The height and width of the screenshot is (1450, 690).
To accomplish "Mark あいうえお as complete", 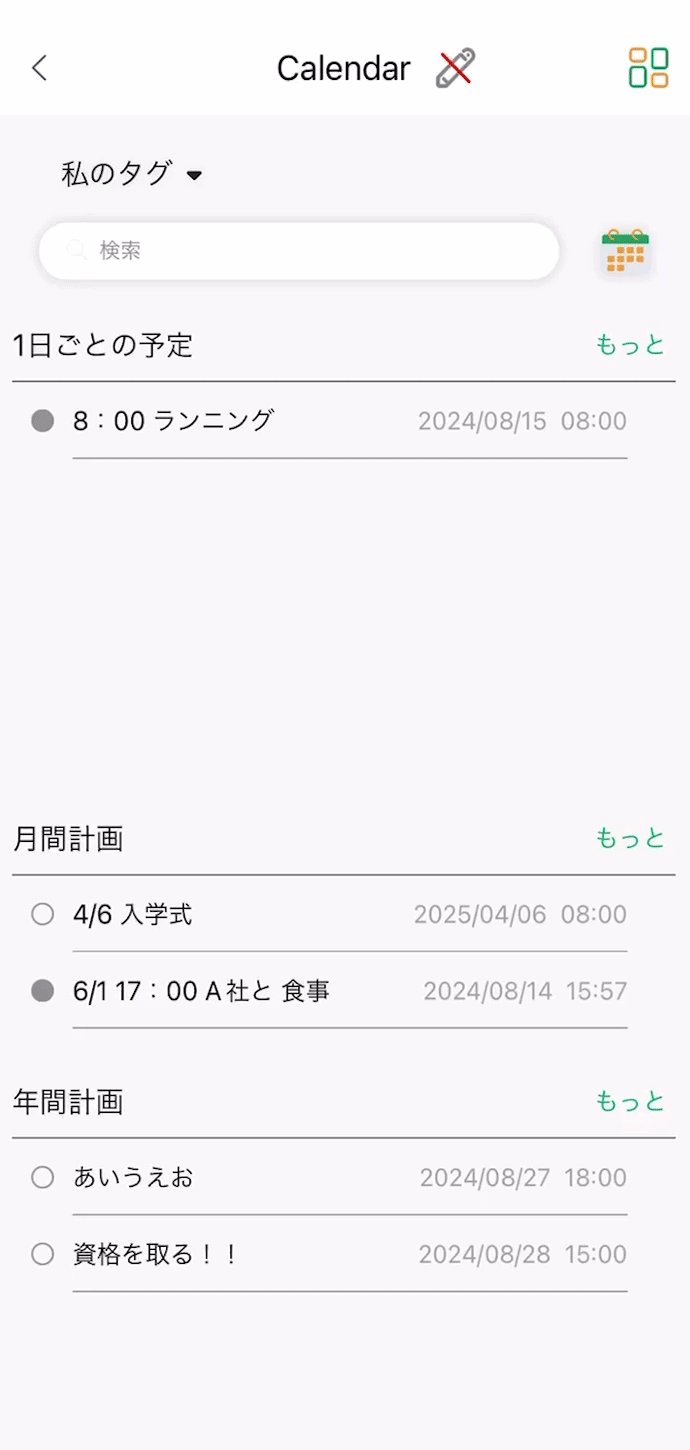I will pos(42,1177).
